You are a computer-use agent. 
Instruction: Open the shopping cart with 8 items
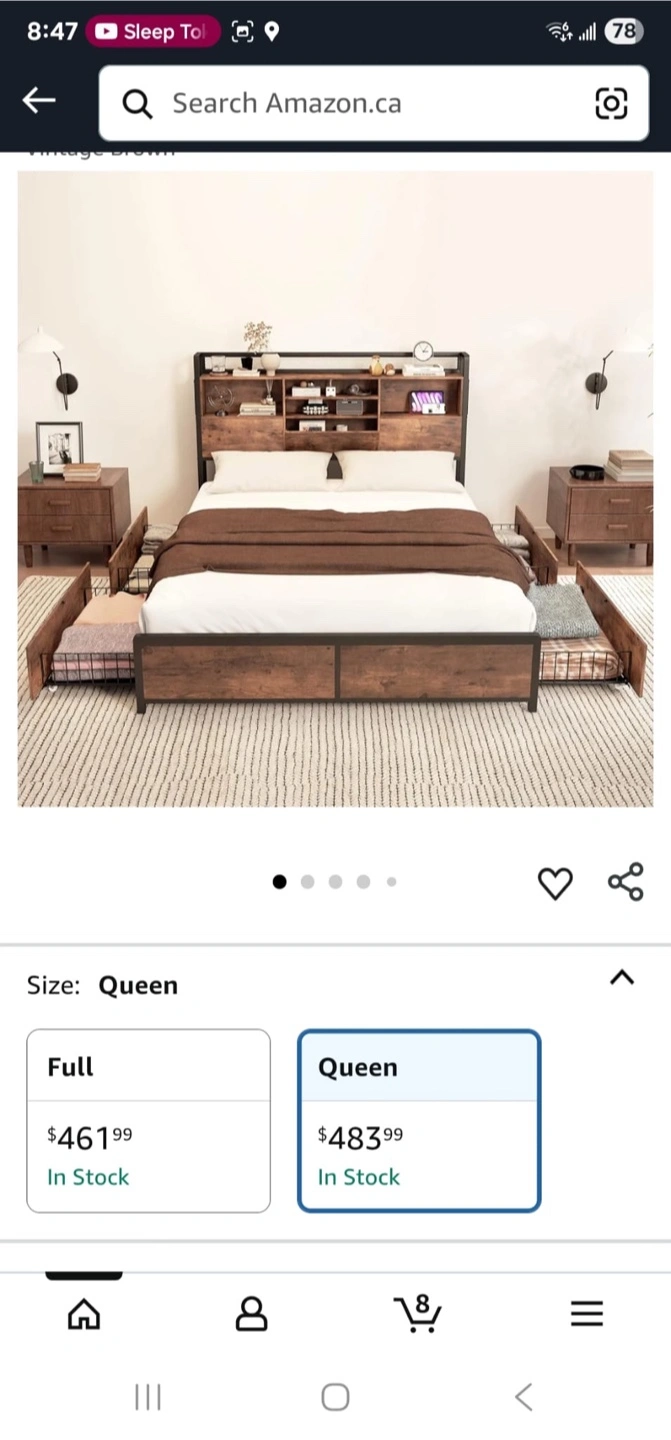coord(418,1313)
